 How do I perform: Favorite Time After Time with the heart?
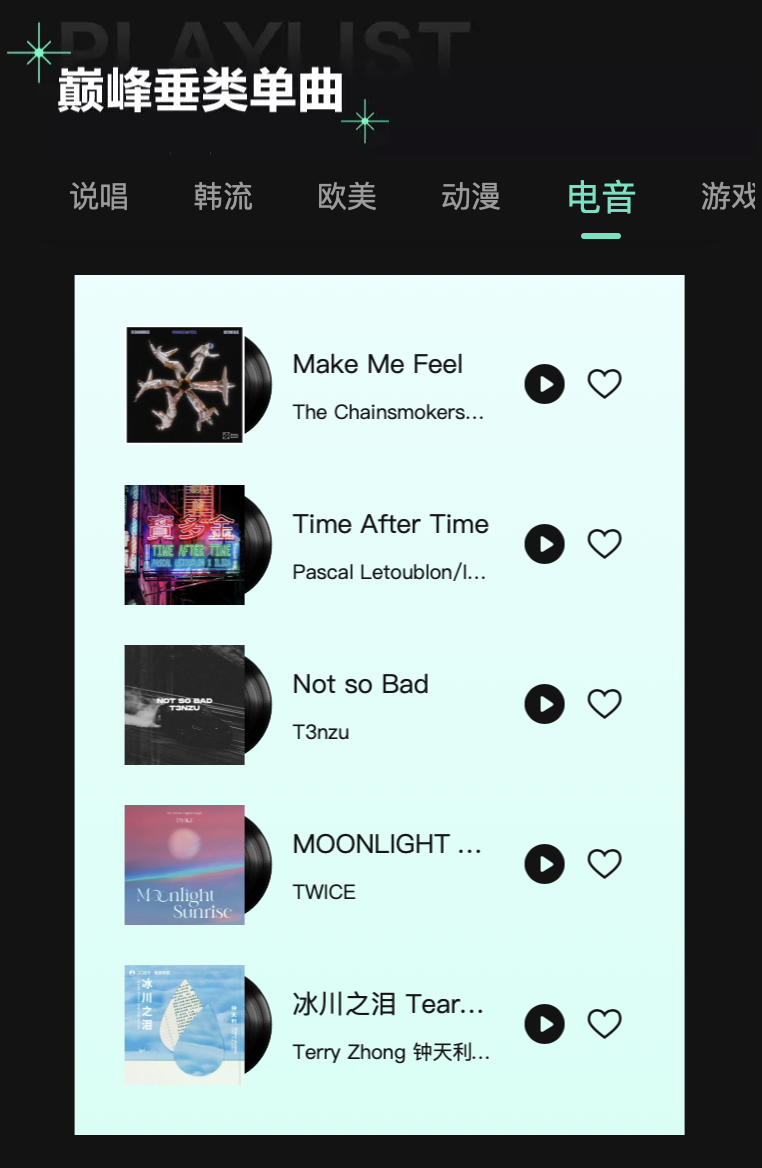click(x=604, y=544)
